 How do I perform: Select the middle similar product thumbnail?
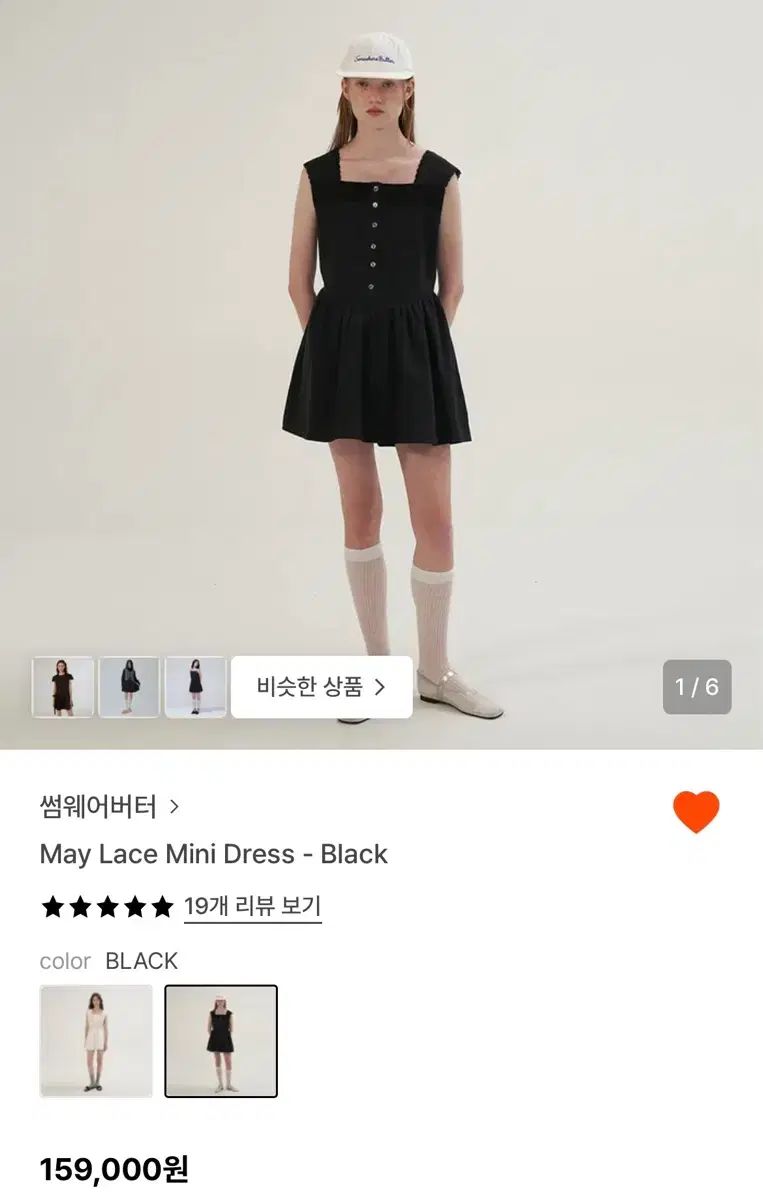(x=128, y=686)
